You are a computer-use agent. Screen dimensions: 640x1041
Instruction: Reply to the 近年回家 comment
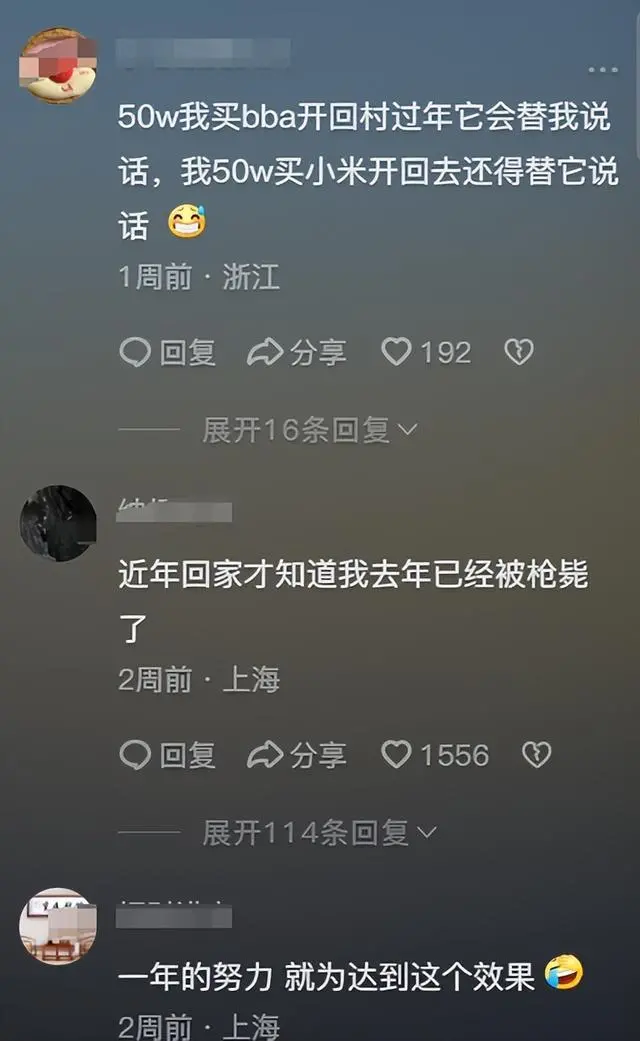click(167, 755)
